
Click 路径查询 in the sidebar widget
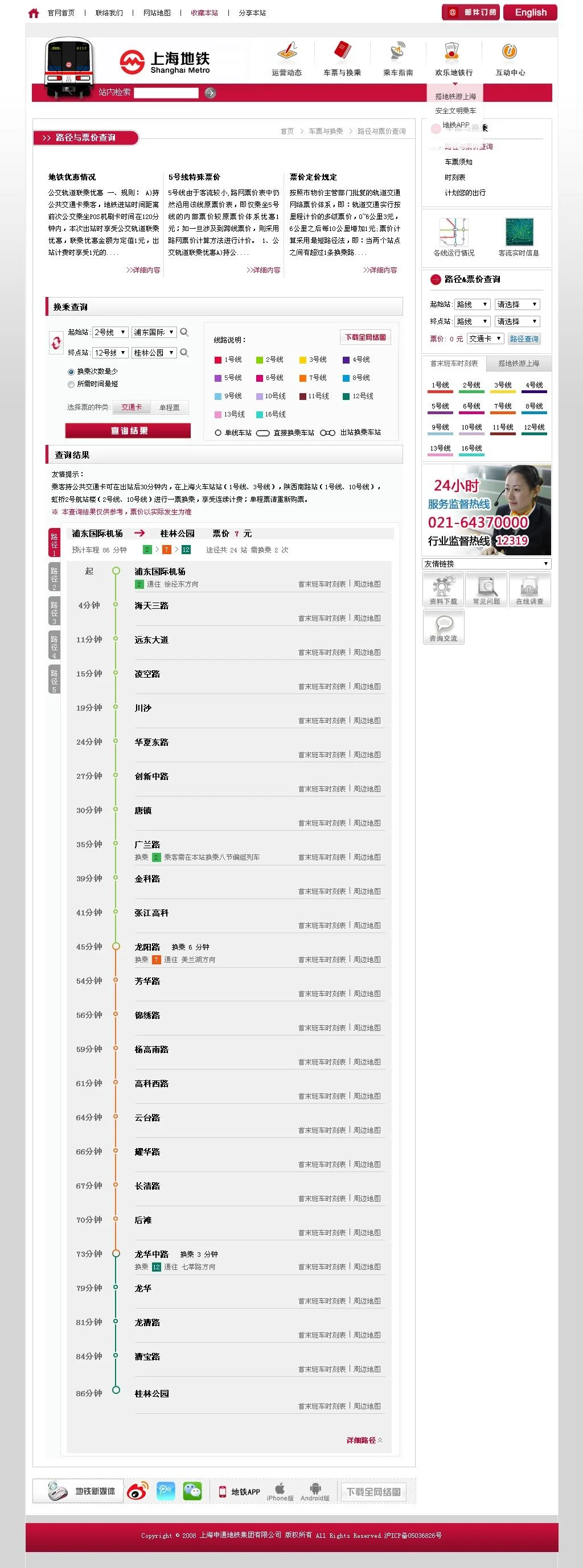(524, 339)
